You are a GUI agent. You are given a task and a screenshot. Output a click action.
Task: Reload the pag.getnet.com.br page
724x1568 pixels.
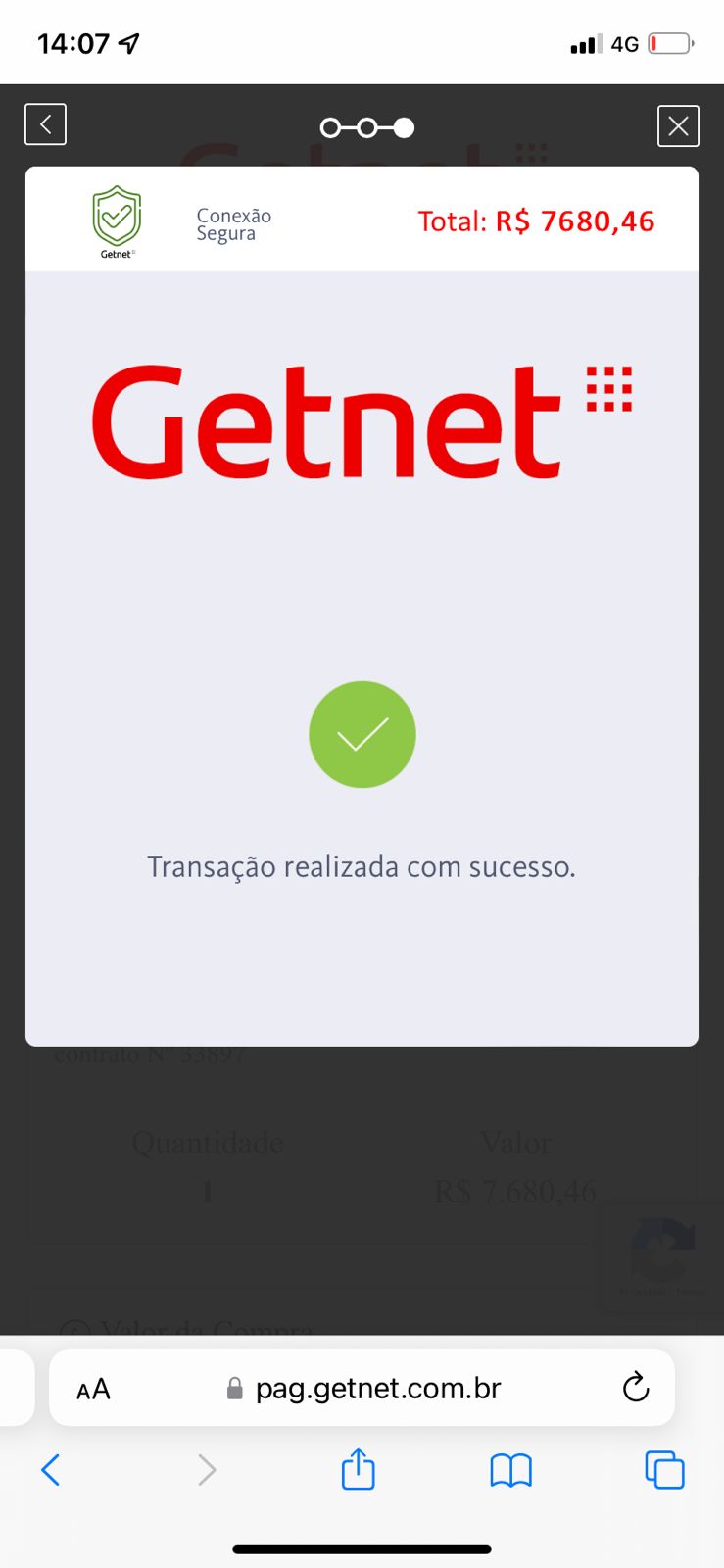coord(636,1387)
